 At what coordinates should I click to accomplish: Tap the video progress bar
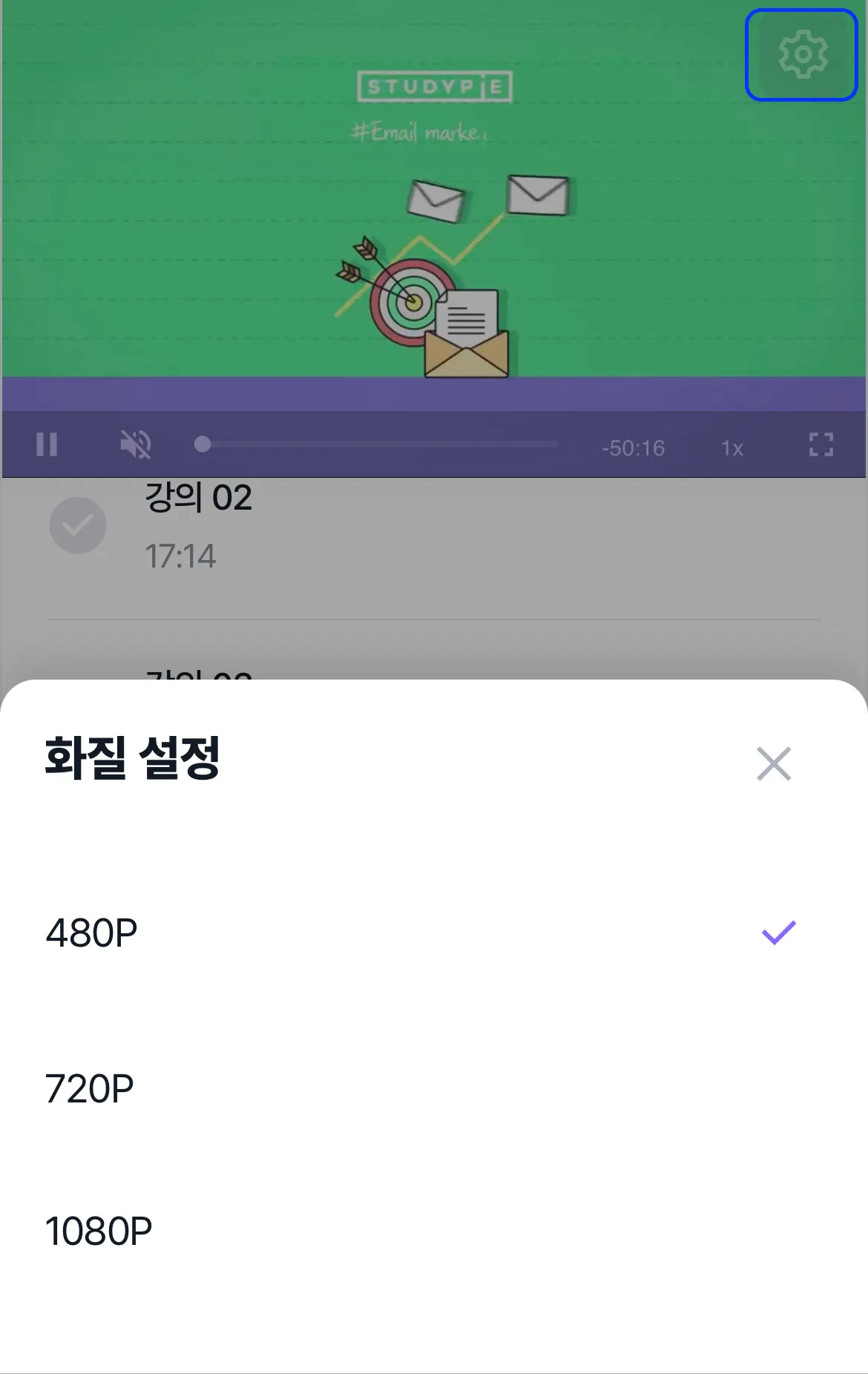pos(378,444)
